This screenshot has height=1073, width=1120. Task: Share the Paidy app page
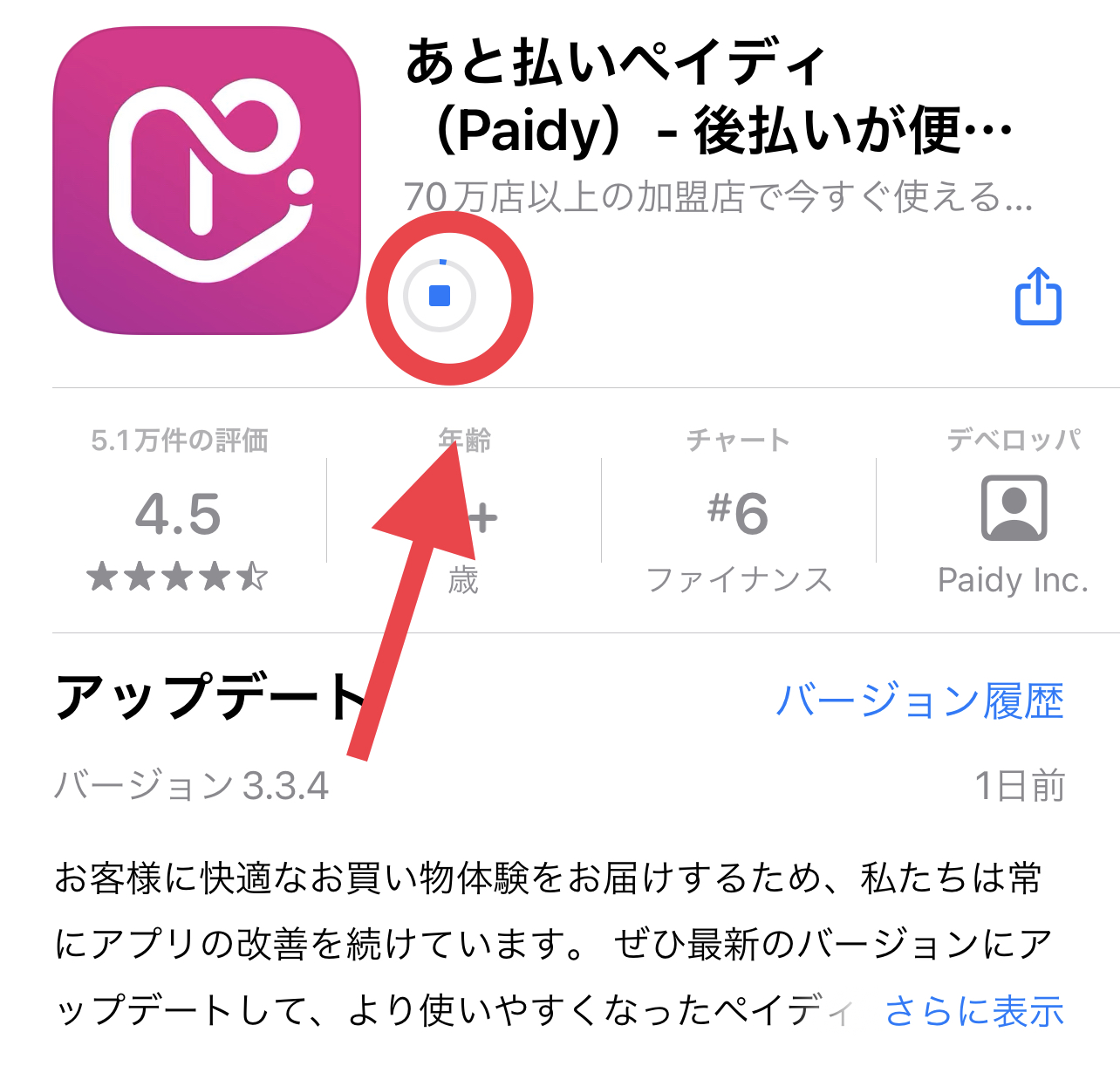point(1038,297)
